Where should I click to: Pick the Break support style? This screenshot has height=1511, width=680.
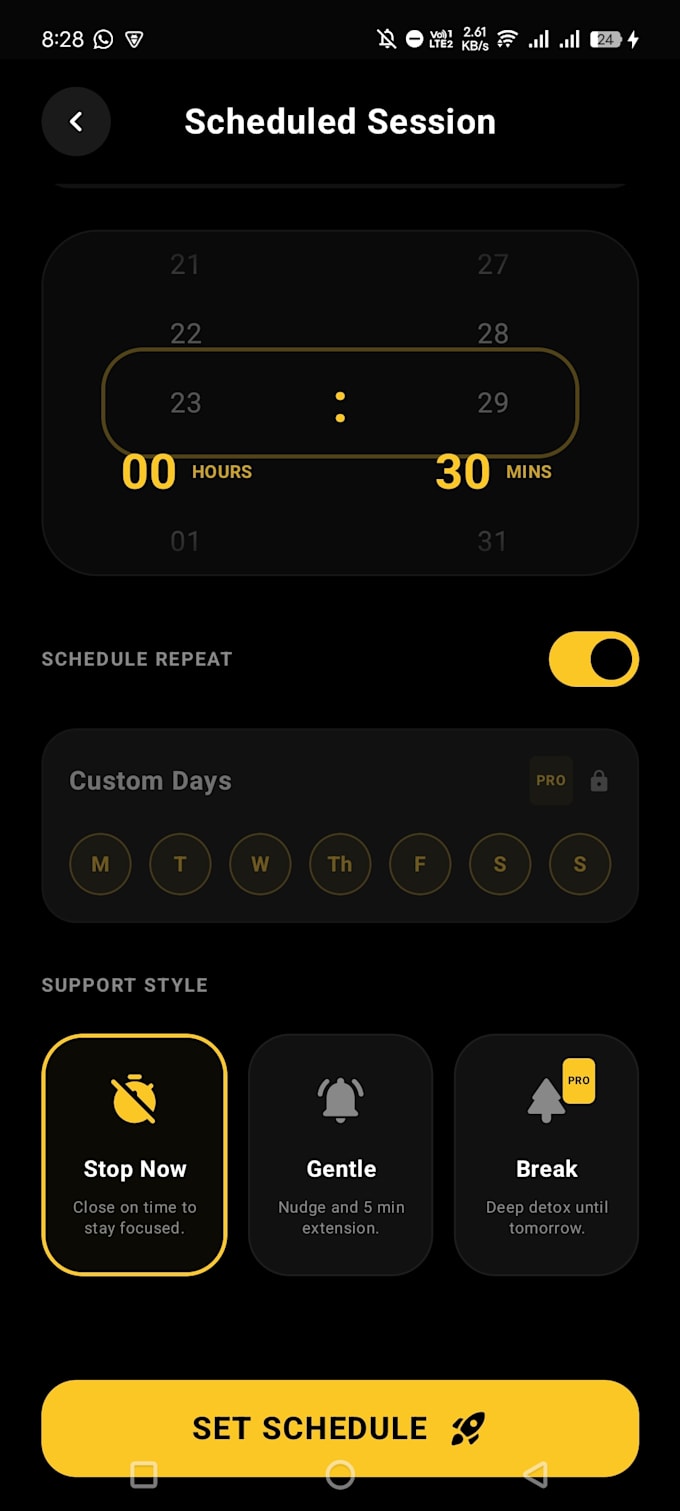(x=546, y=1155)
